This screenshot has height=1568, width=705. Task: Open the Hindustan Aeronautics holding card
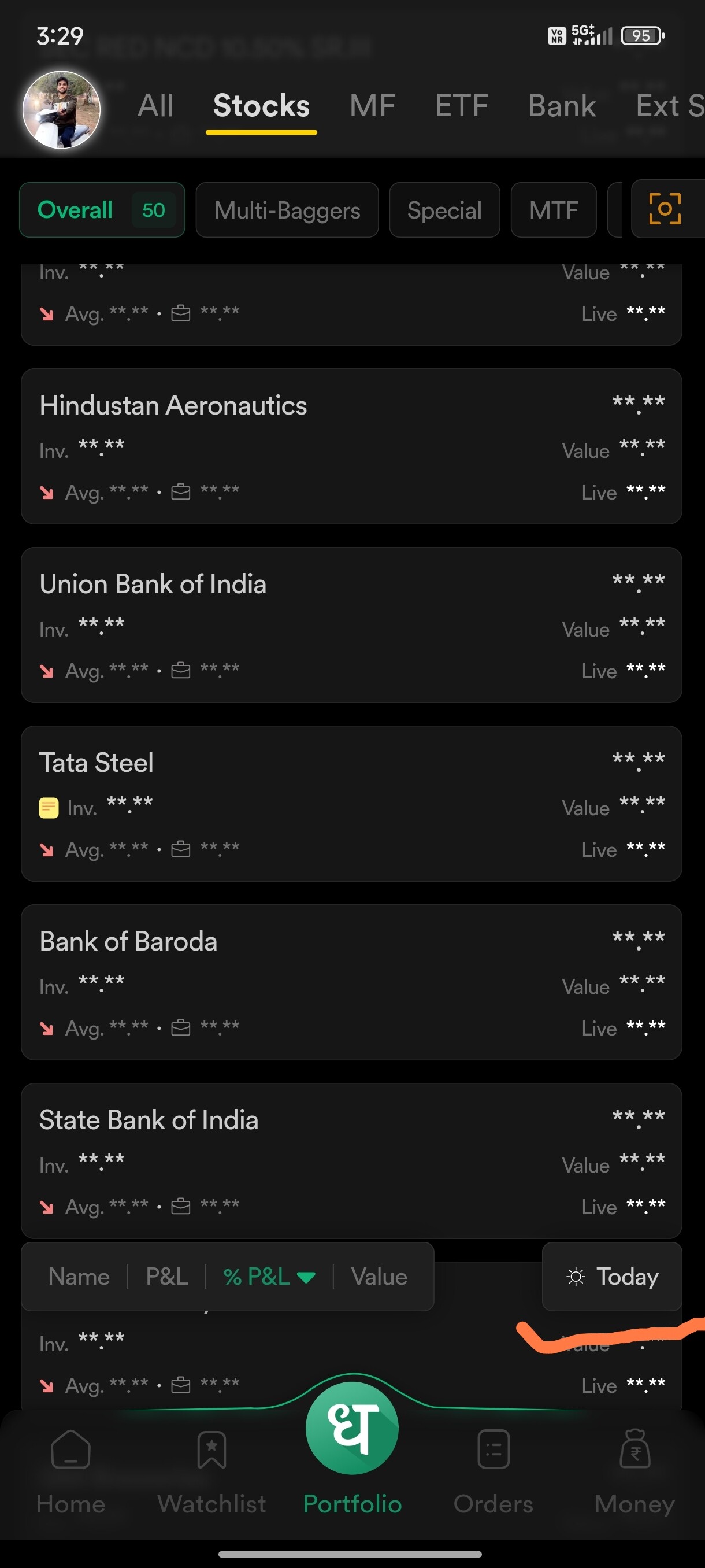(x=351, y=446)
